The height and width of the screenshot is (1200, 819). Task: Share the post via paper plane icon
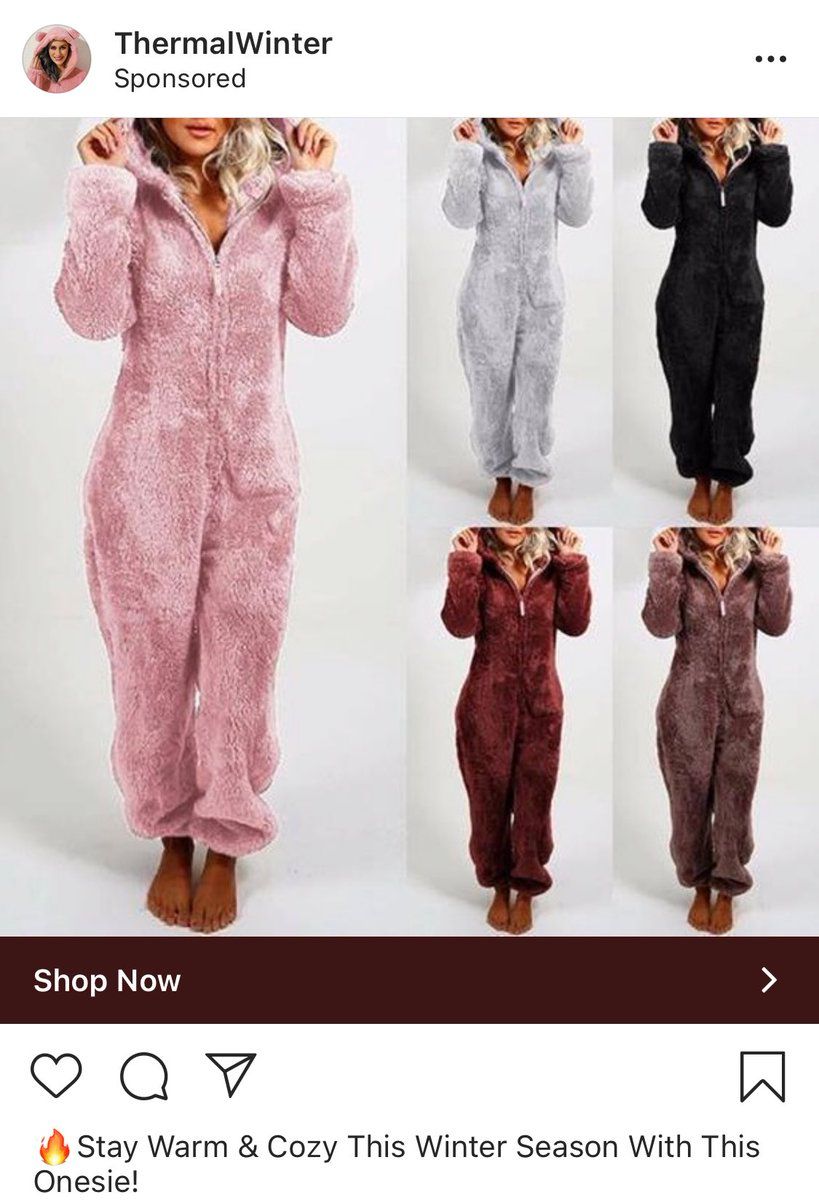231,1075
